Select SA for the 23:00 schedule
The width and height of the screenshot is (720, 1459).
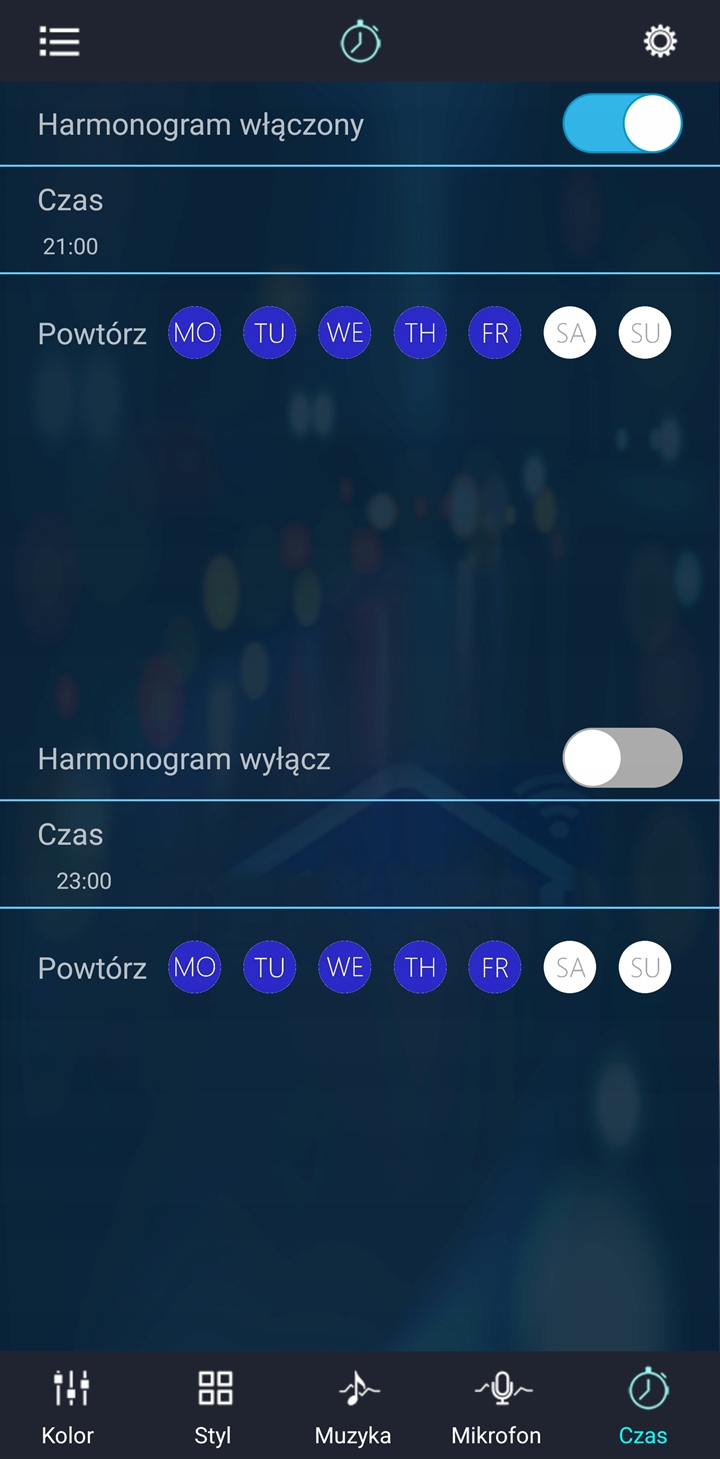click(x=570, y=967)
